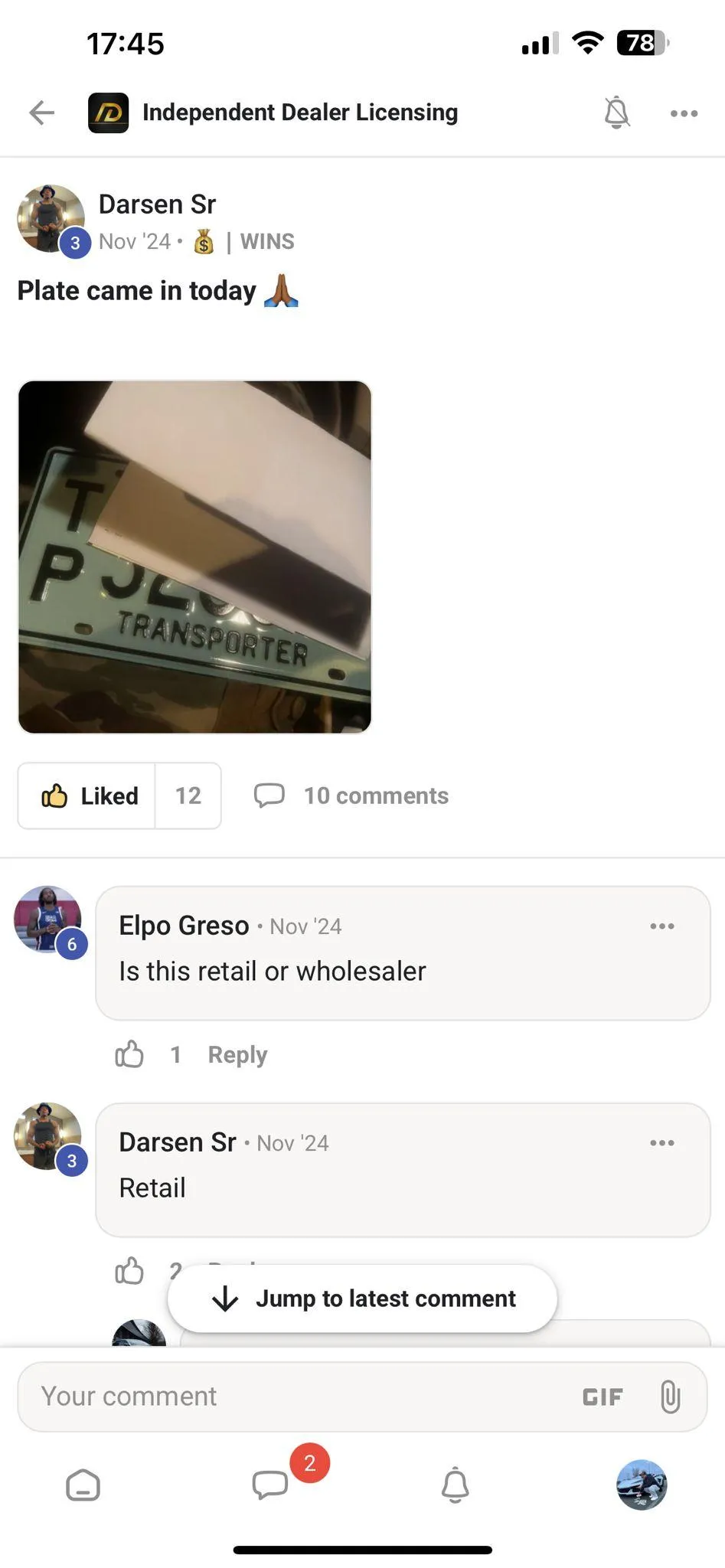Attach a file with the paperclip icon

[670, 1396]
